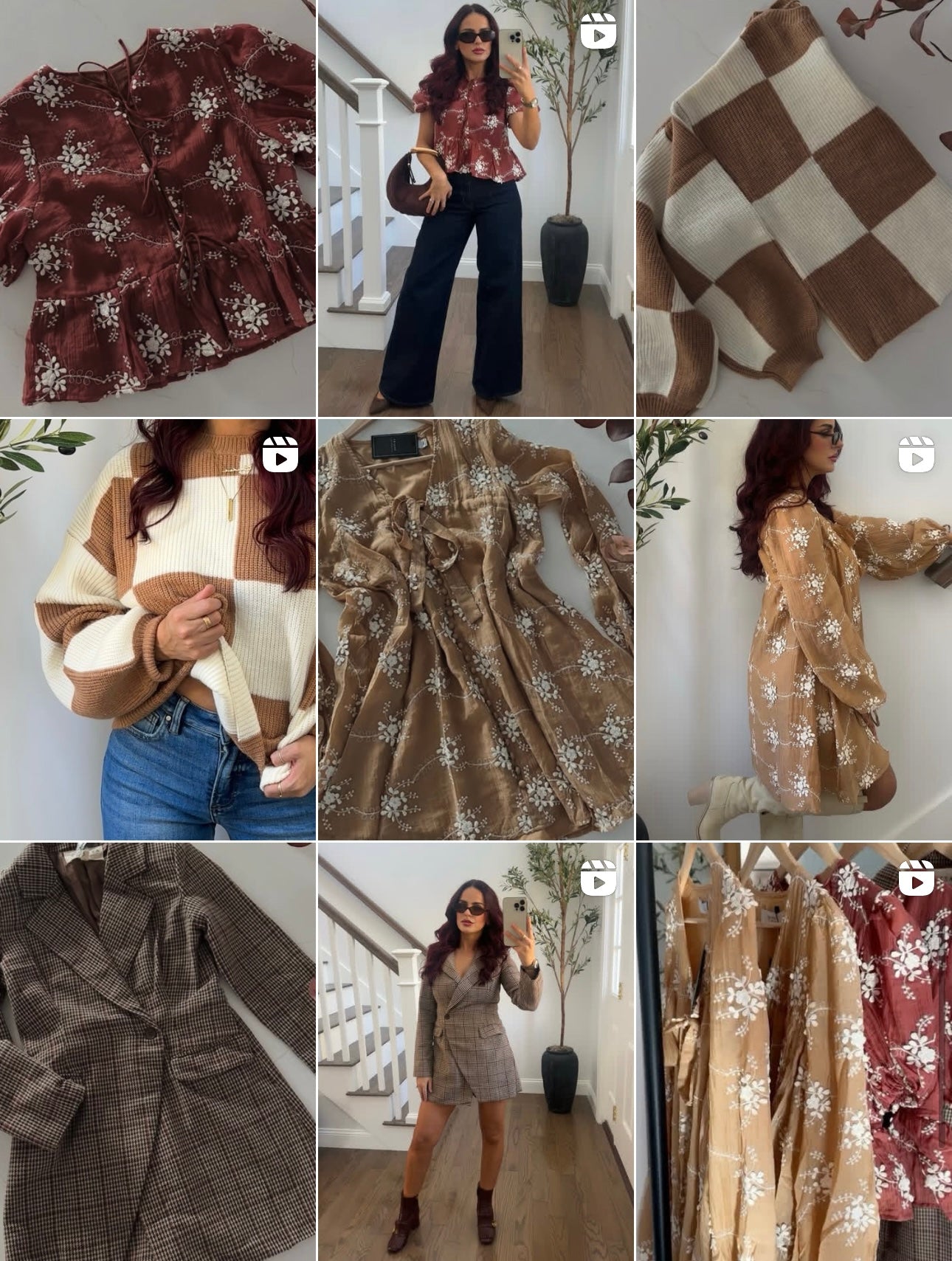Viewport: 952px width, 1261px height.
Task: Open the burgundy floral peplum top post
Action: 157,208
